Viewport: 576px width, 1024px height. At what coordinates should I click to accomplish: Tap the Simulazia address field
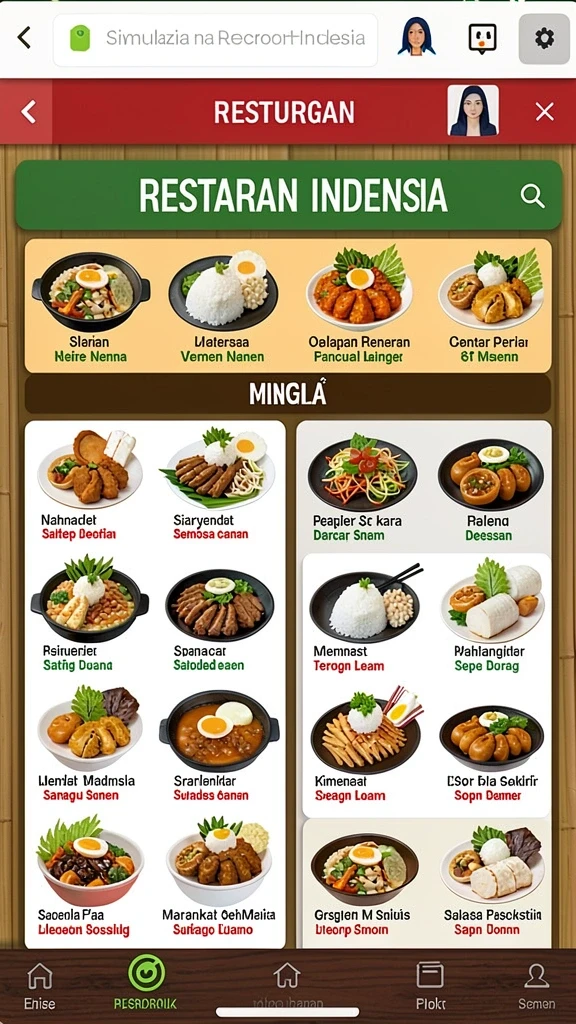coord(216,38)
